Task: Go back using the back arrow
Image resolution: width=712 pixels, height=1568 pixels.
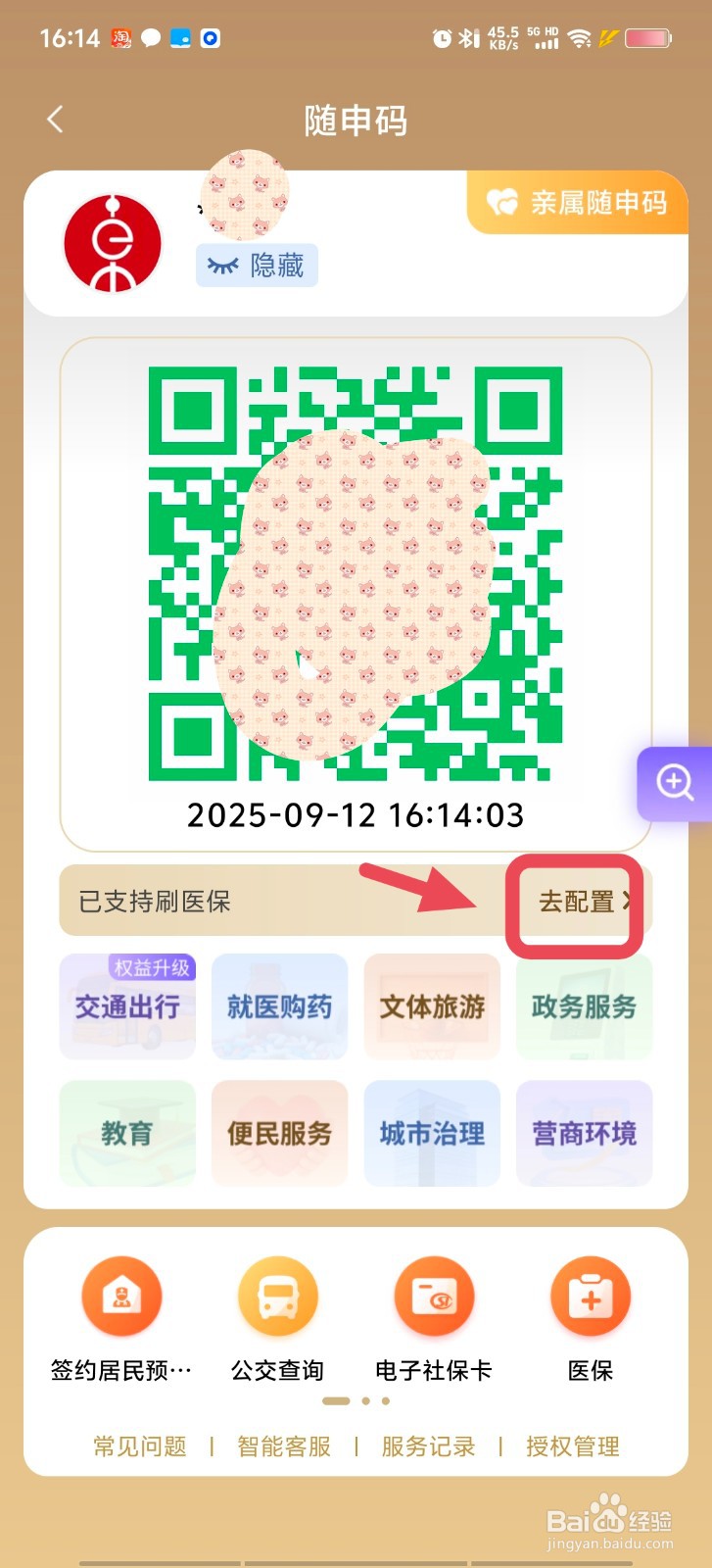Action: pos(54,118)
